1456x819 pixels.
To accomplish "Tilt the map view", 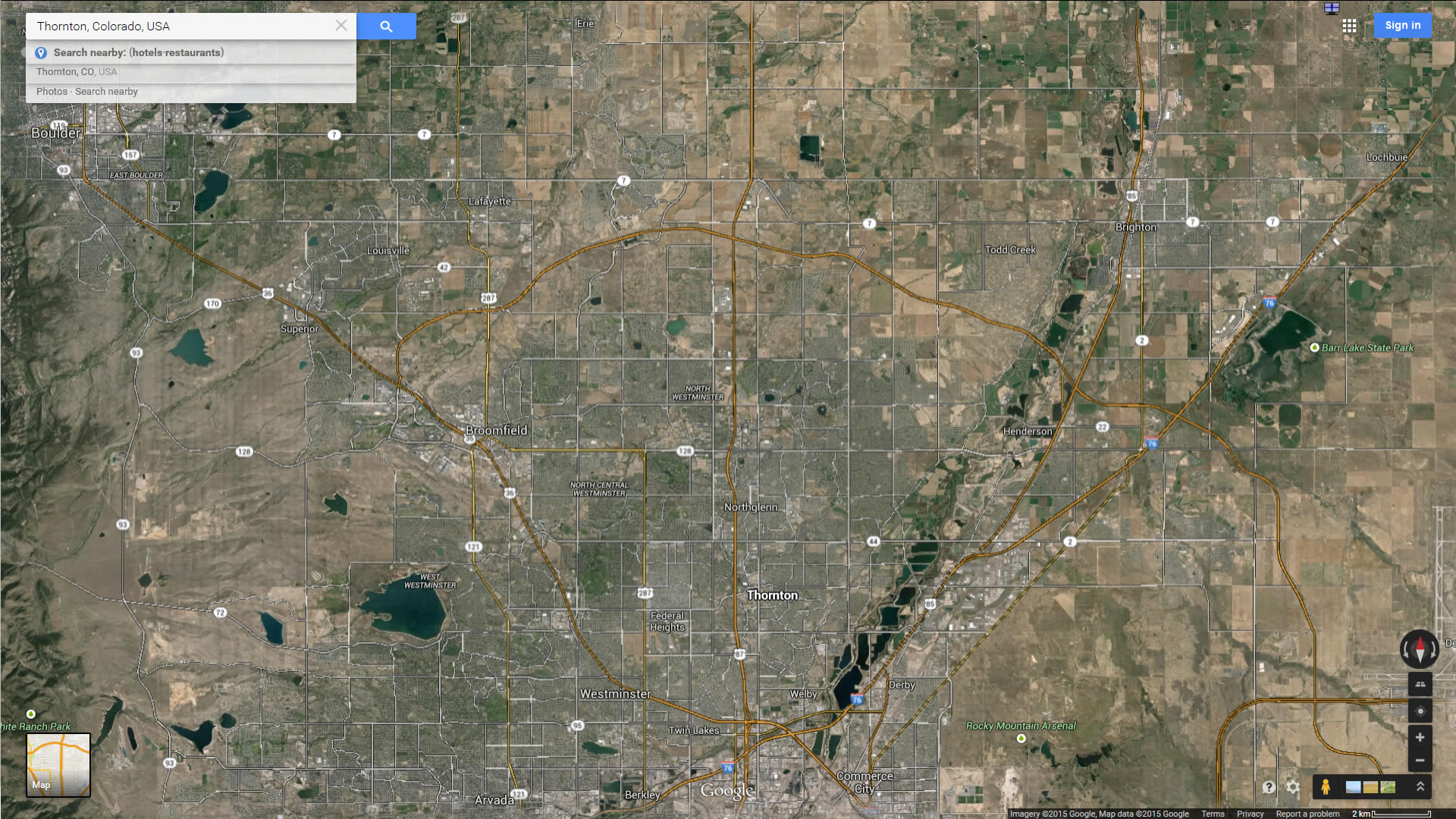I will pyautogui.click(x=1420, y=684).
